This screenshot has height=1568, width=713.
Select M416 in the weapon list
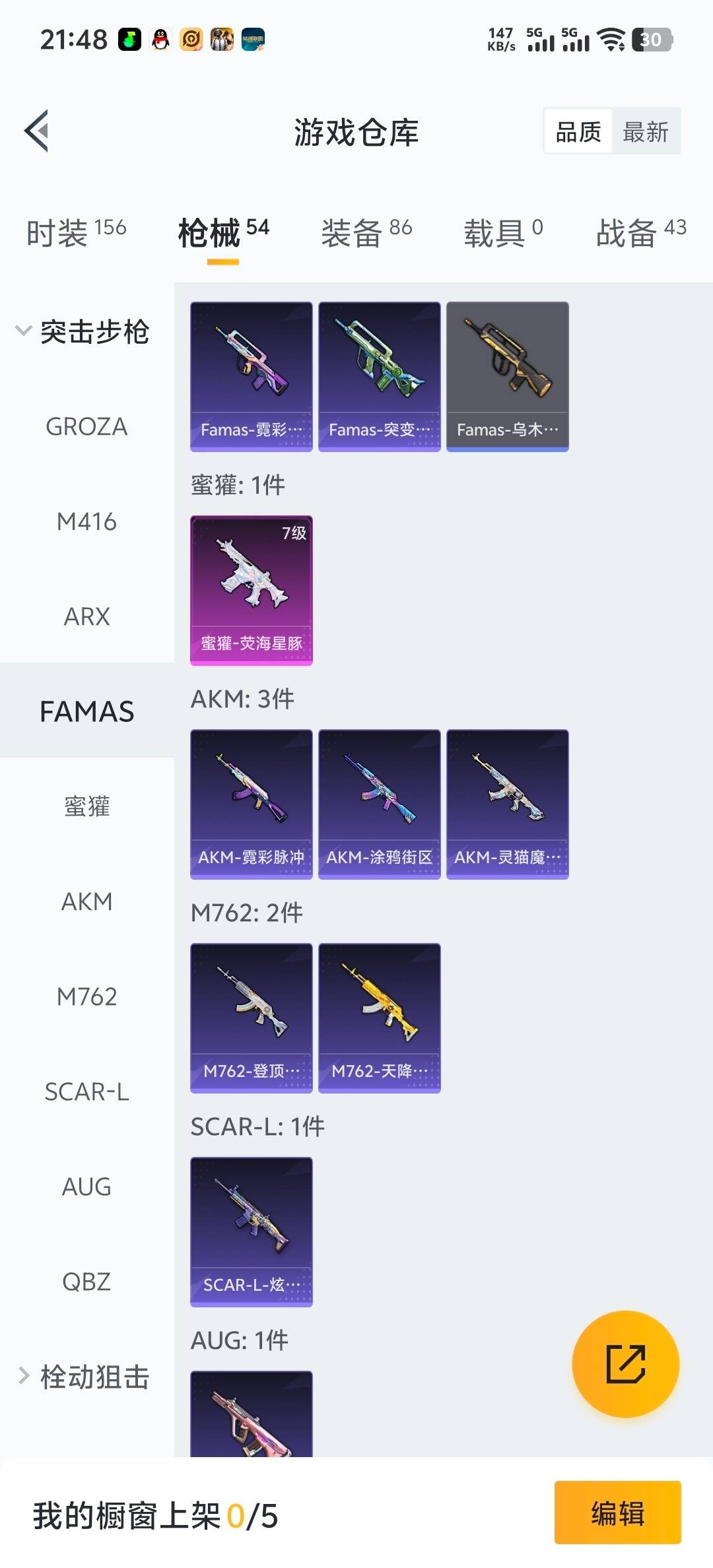click(x=86, y=522)
